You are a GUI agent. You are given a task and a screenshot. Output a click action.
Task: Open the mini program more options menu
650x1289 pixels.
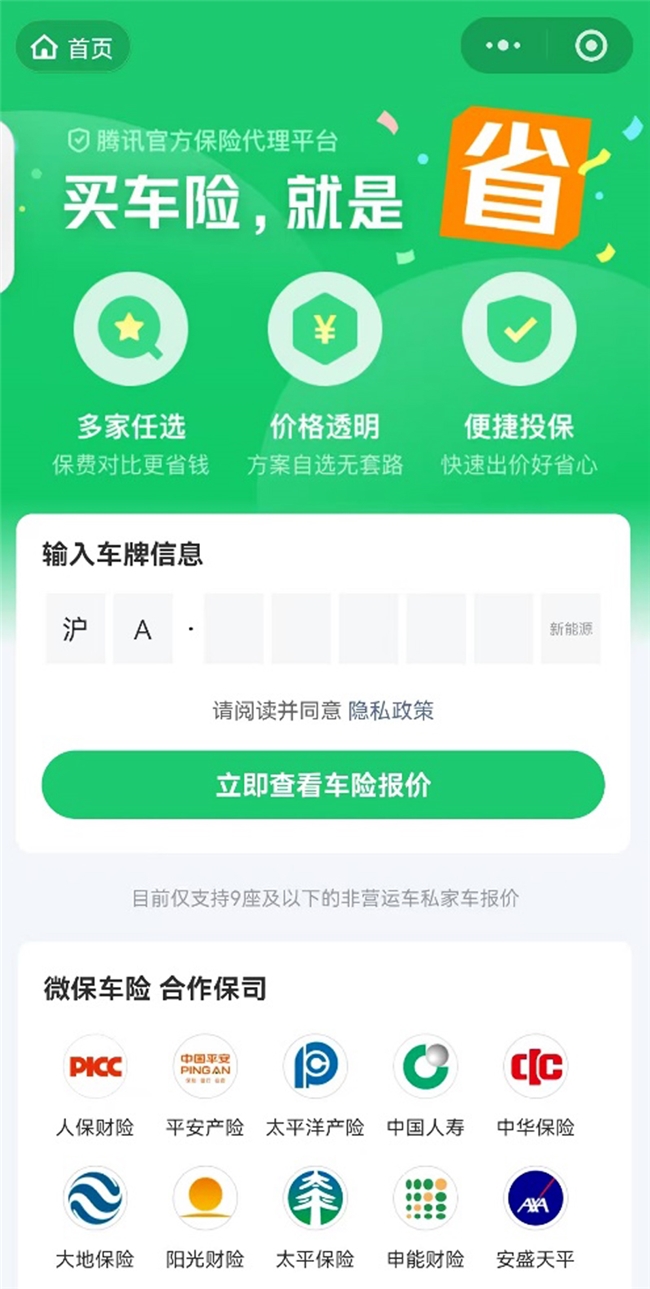502,46
